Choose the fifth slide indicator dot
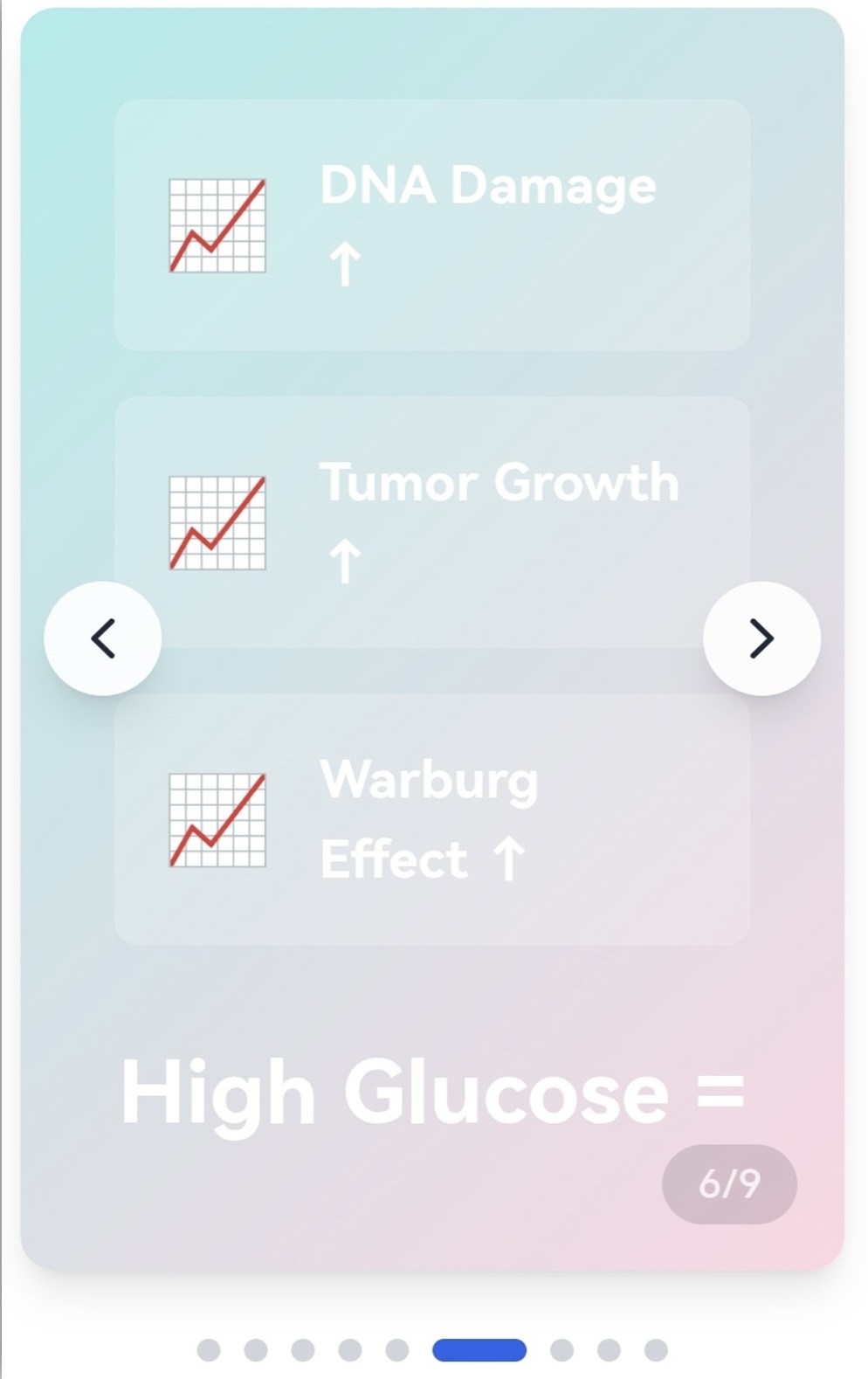Viewport: 868px width, 1379px height. coord(397,1350)
